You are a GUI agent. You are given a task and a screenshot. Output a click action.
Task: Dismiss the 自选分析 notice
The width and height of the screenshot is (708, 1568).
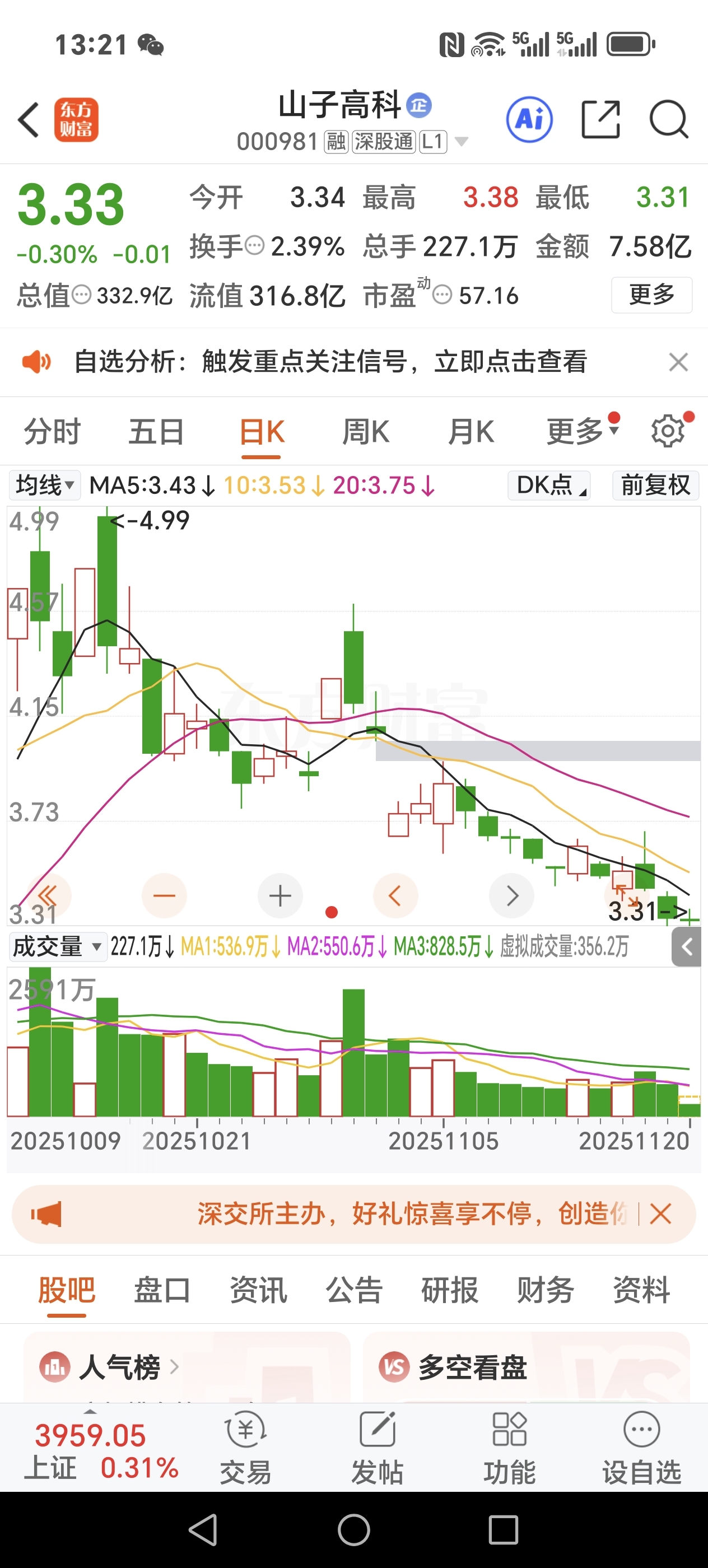678,362
